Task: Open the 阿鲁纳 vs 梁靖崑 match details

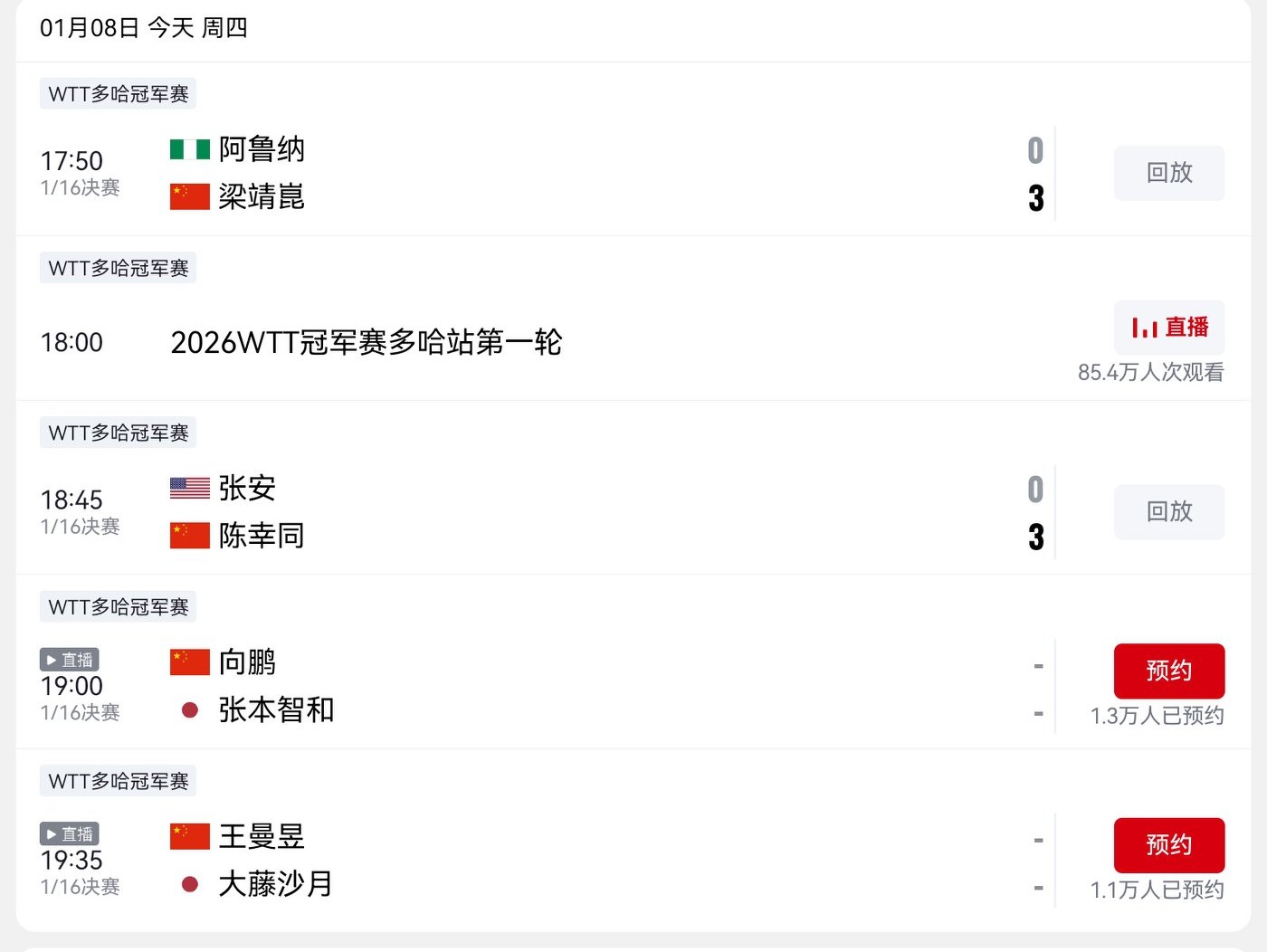Action: (543, 173)
